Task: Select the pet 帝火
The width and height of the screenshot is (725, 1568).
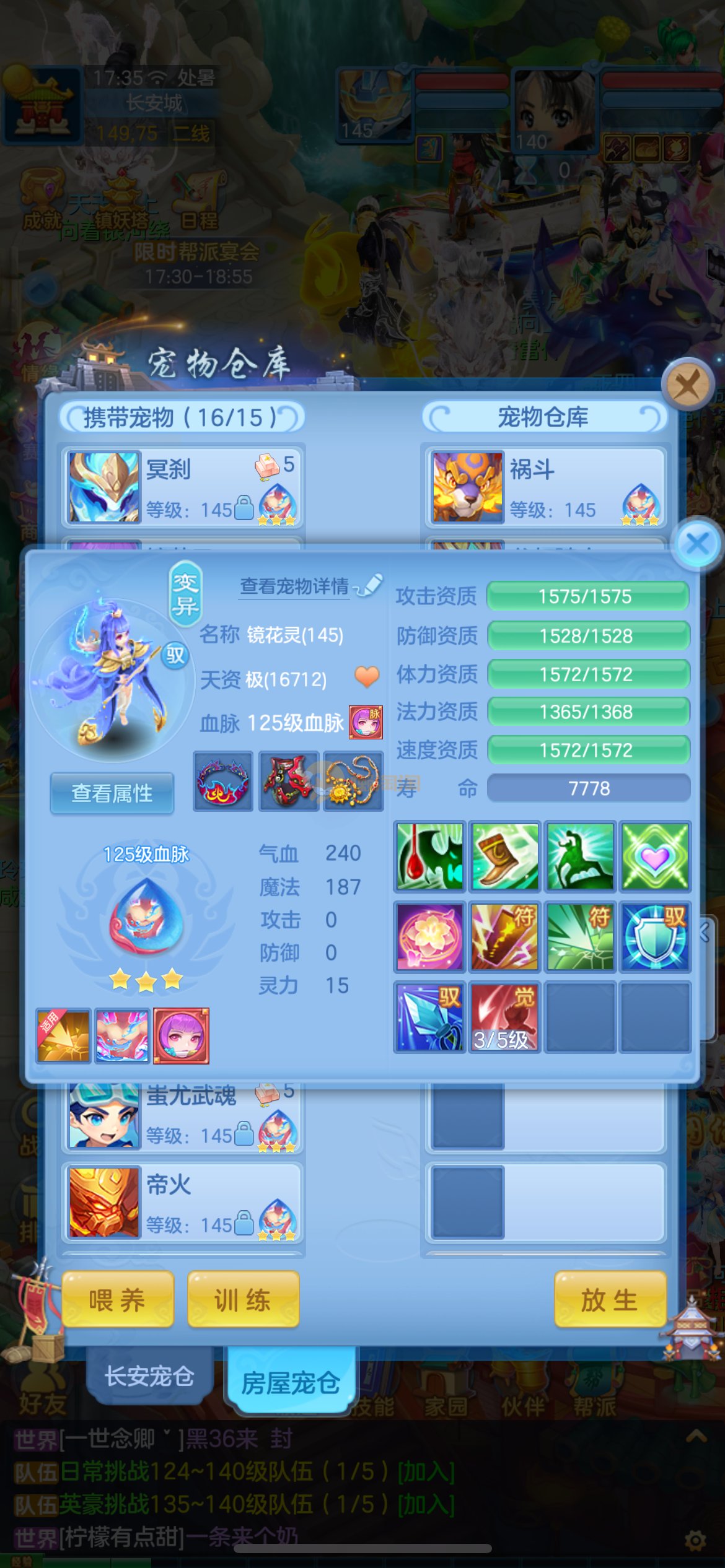Action: pos(182,1203)
